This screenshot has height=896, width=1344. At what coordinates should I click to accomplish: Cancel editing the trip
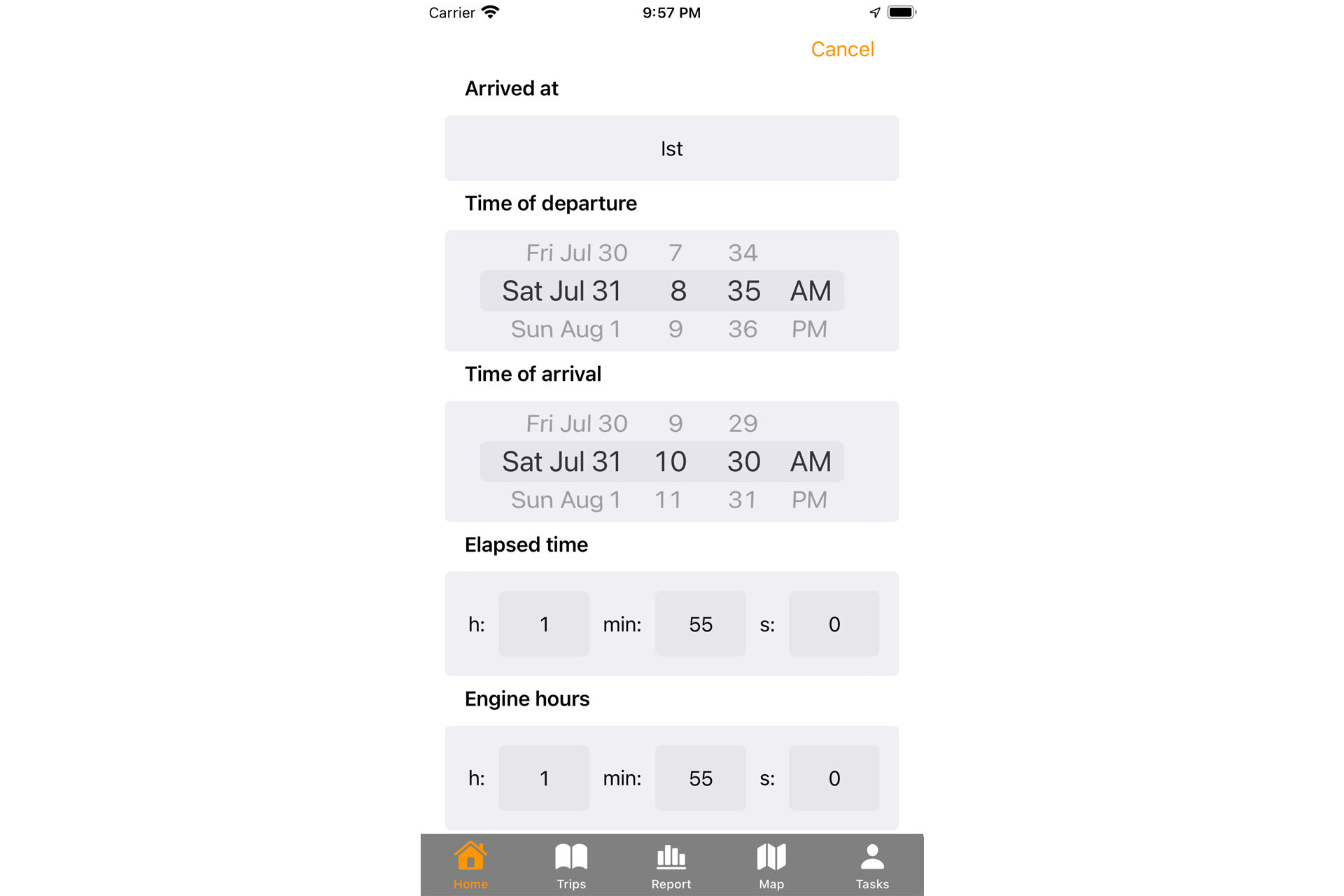click(842, 49)
